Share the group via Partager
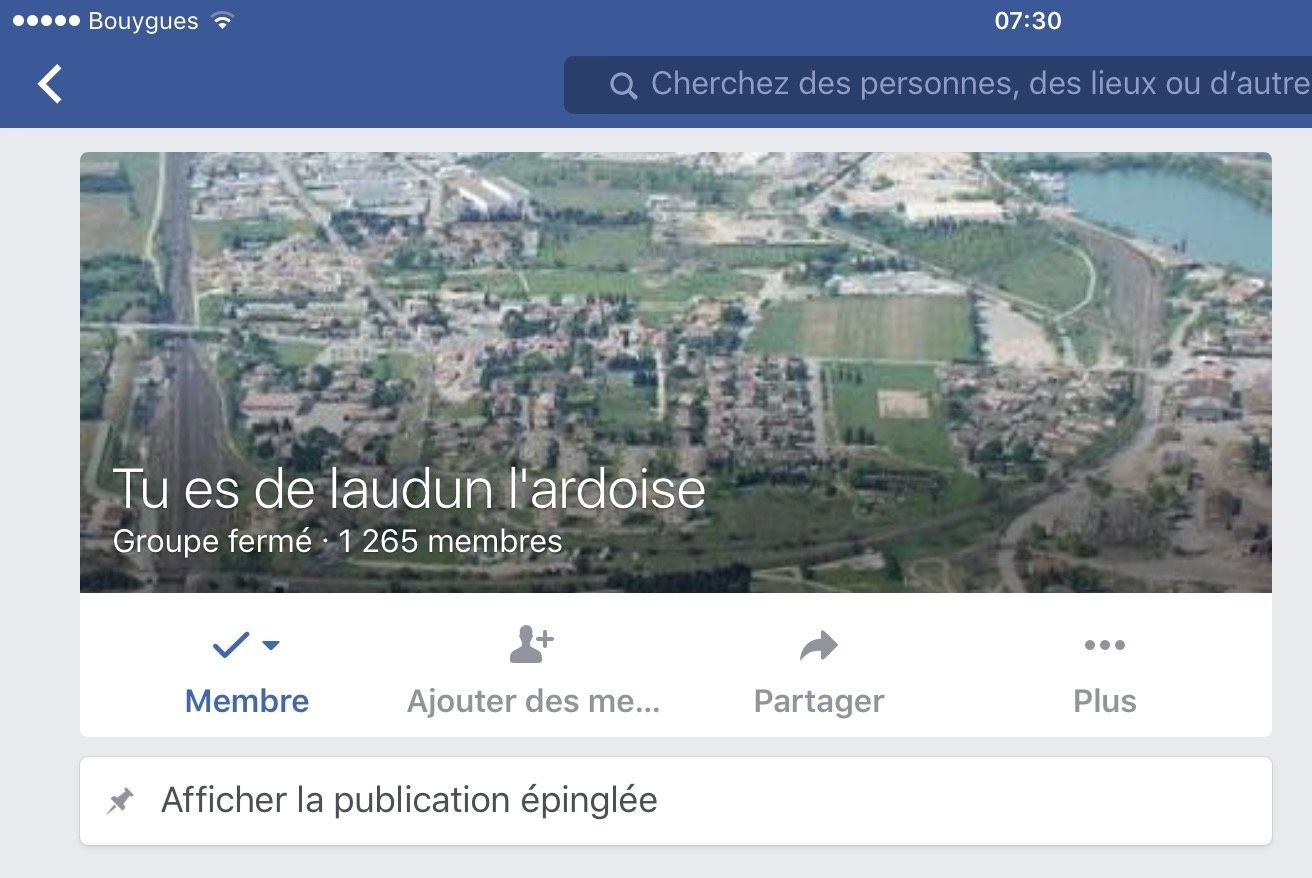 (x=819, y=670)
